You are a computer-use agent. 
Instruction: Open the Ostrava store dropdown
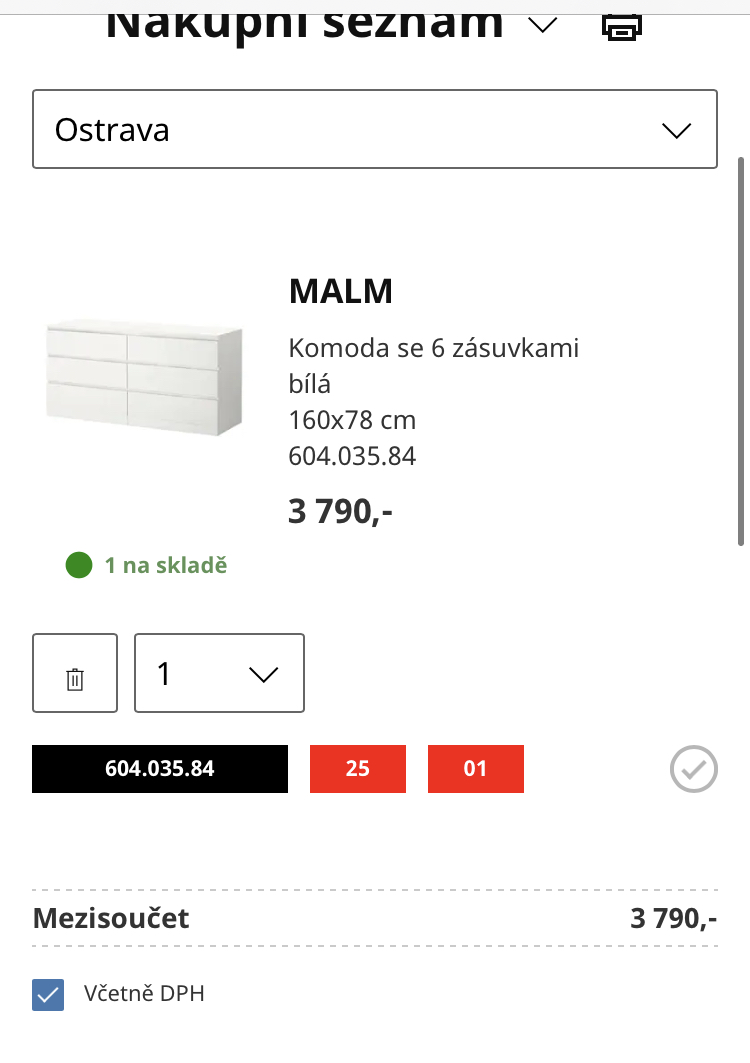point(375,130)
